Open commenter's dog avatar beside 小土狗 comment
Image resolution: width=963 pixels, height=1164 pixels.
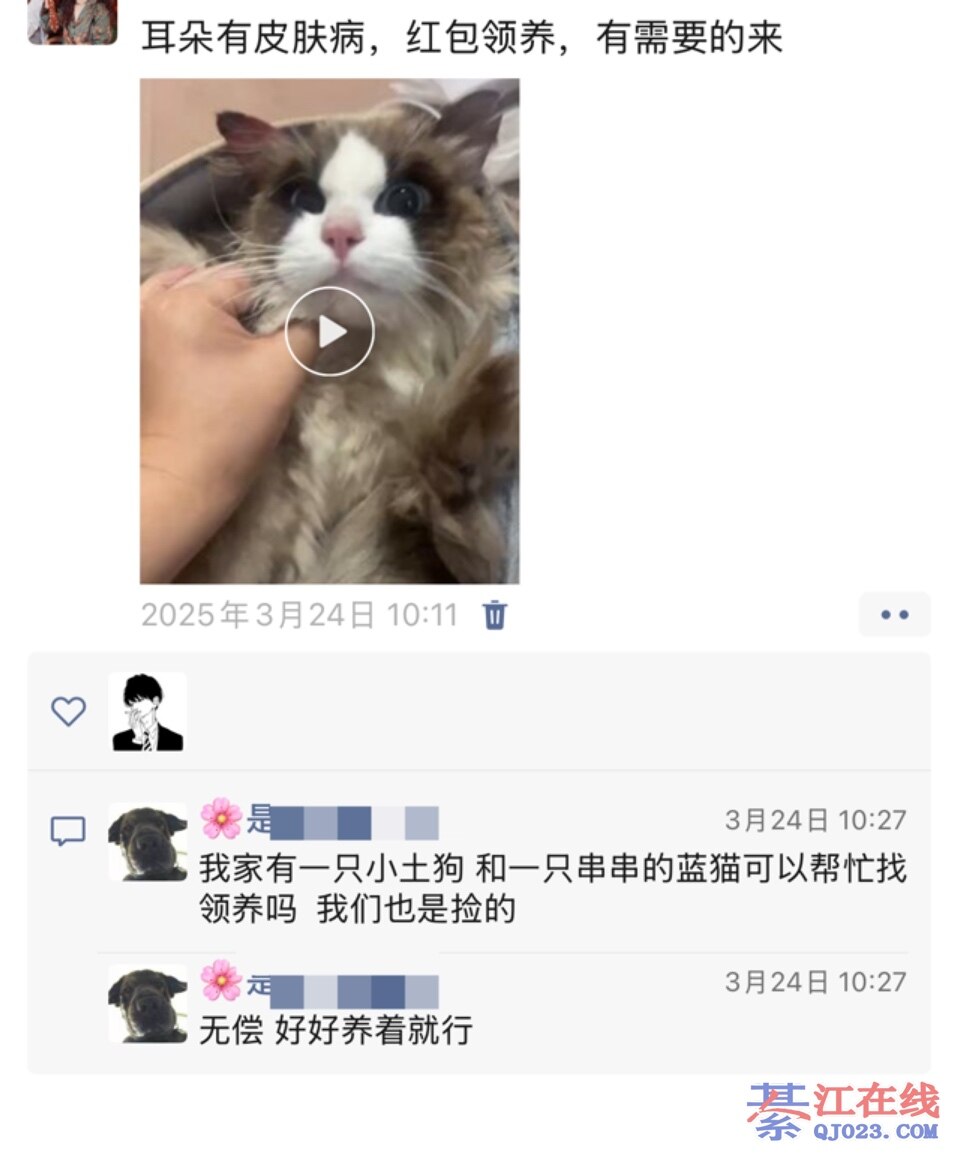[x=148, y=842]
